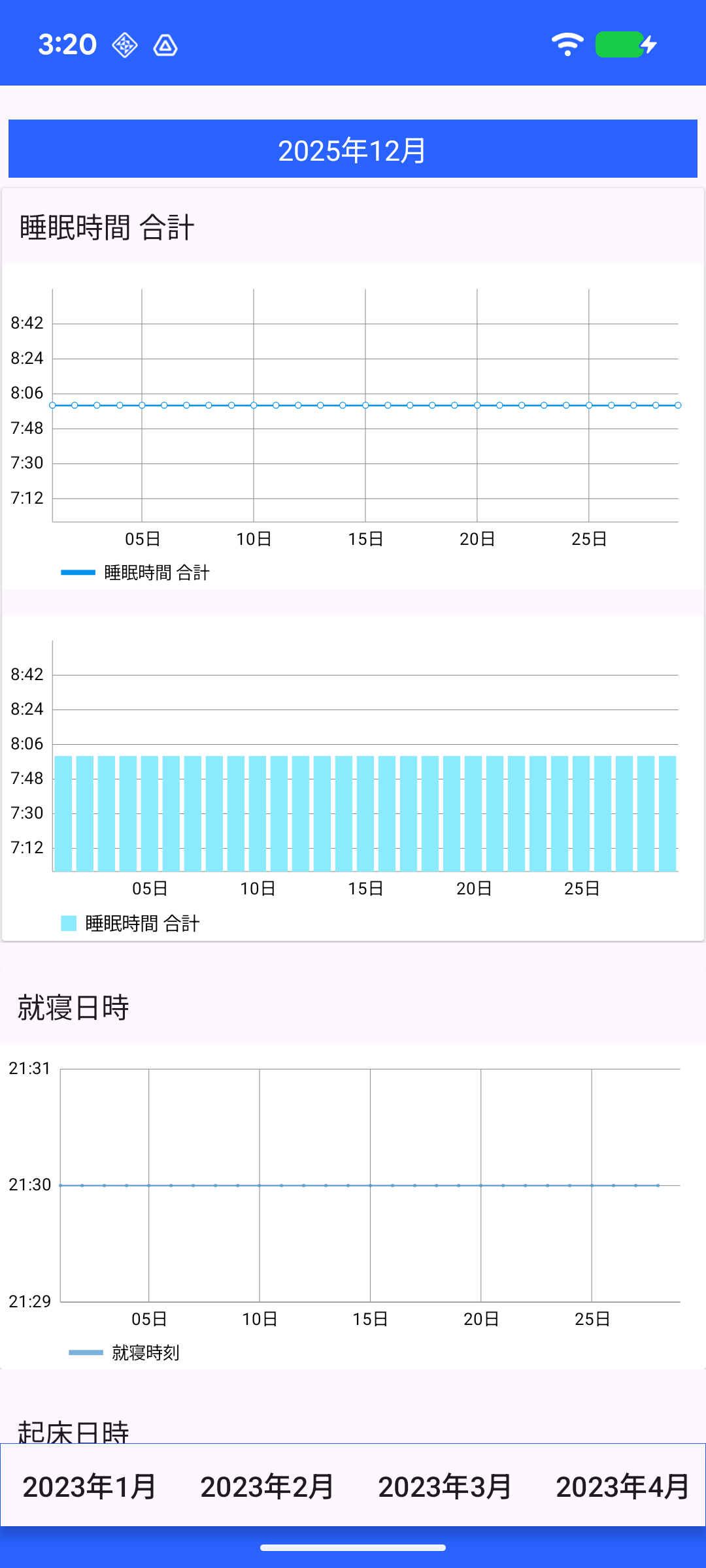Switch to 2023年2月
The width and height of the screenshot is (706, 1568).
(267, 1487)
